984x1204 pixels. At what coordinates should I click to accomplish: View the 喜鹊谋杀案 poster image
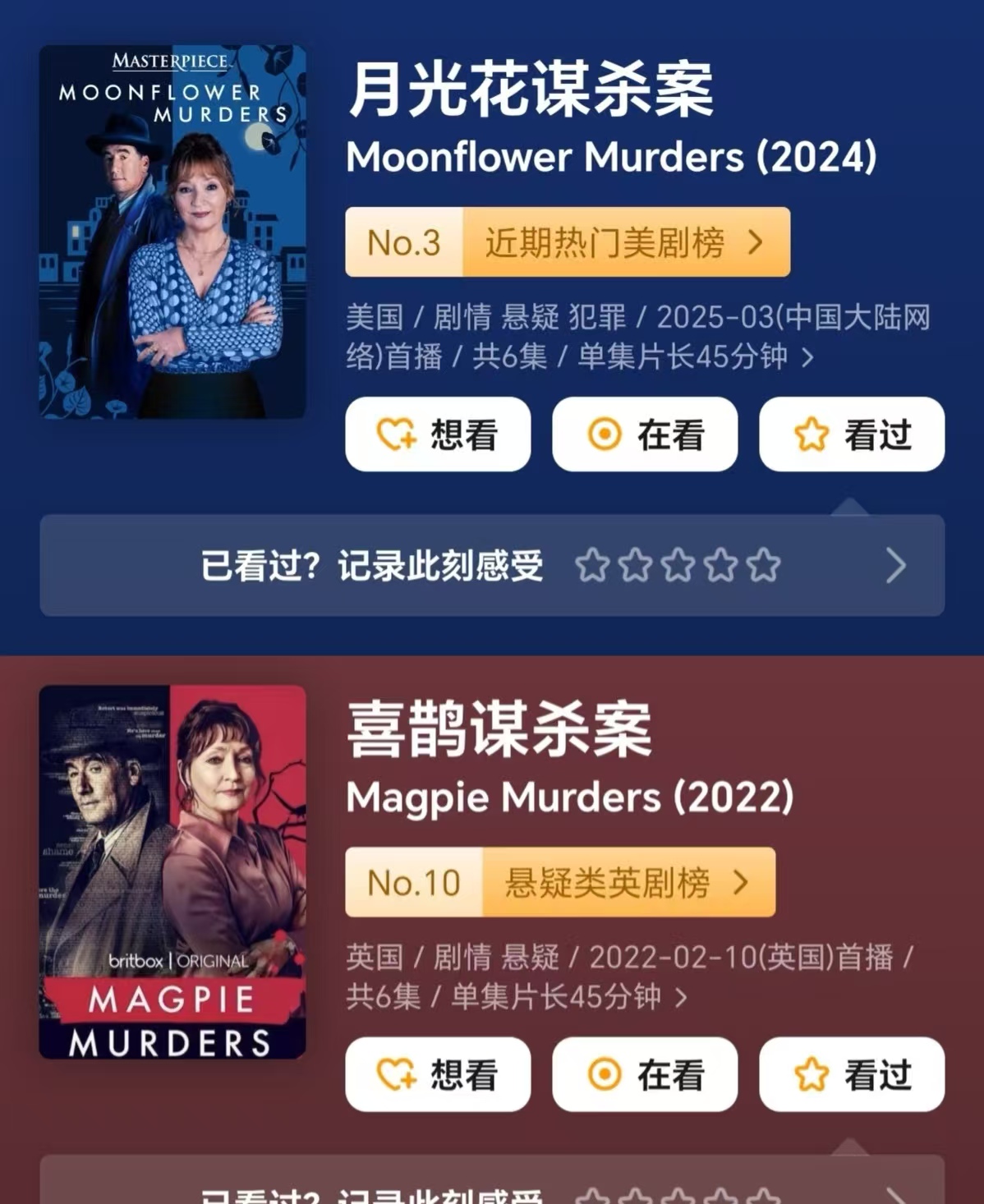coord(172,871)
